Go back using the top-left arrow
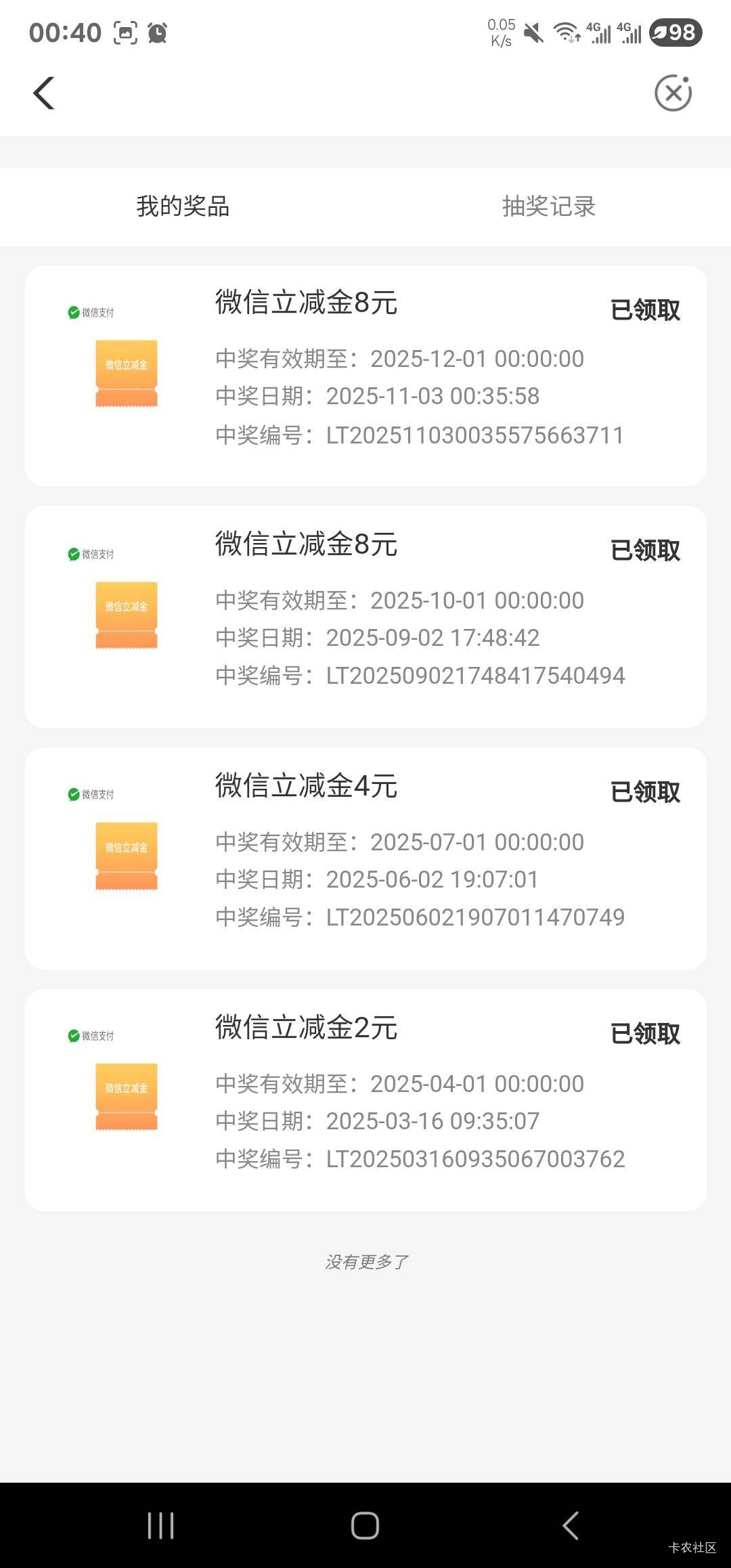The width and height of the screenshot is (731, 1568). (44, 93)
